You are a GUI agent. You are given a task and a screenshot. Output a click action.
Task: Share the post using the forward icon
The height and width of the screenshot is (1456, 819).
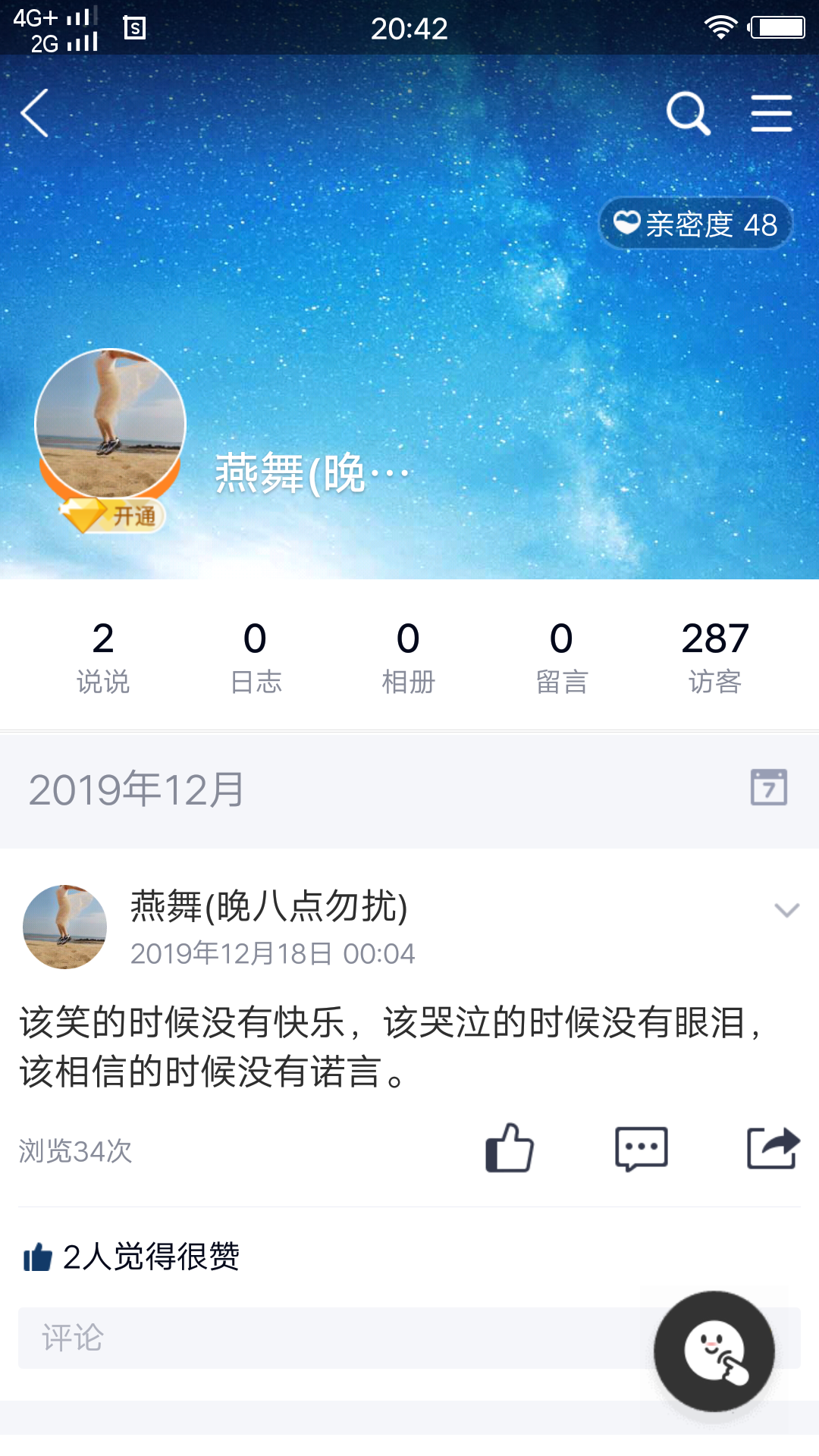[x=773, y=1147]
